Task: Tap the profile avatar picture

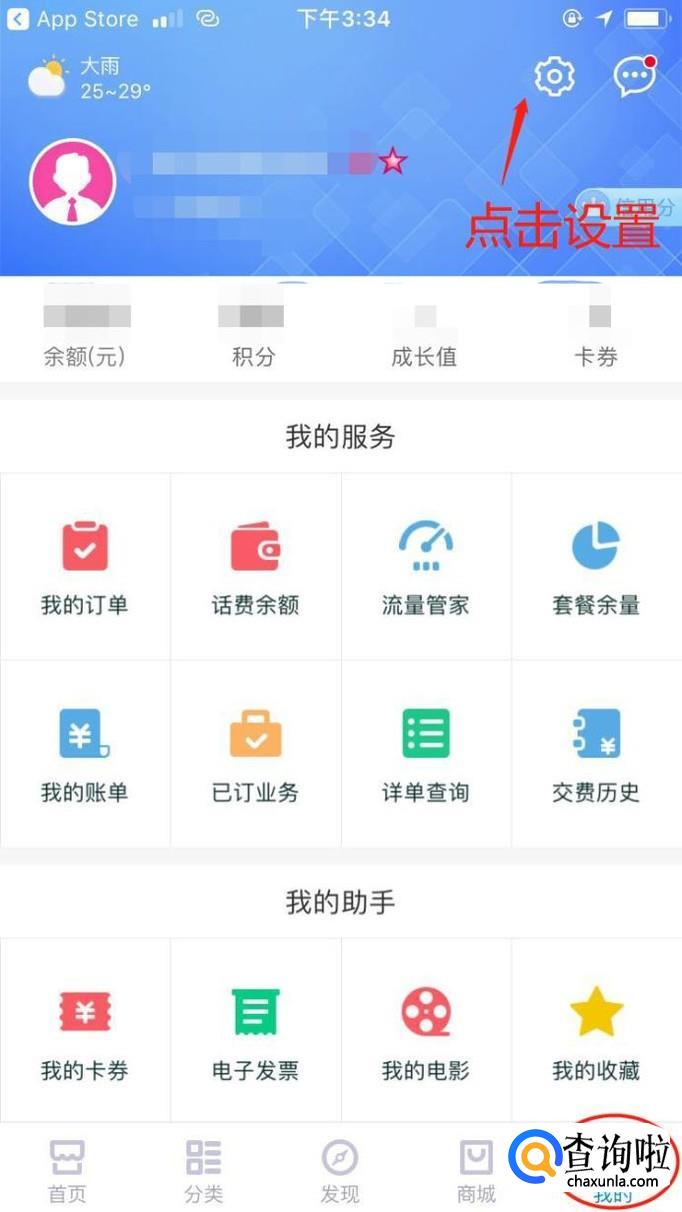Action: click(x=72, y=182)
